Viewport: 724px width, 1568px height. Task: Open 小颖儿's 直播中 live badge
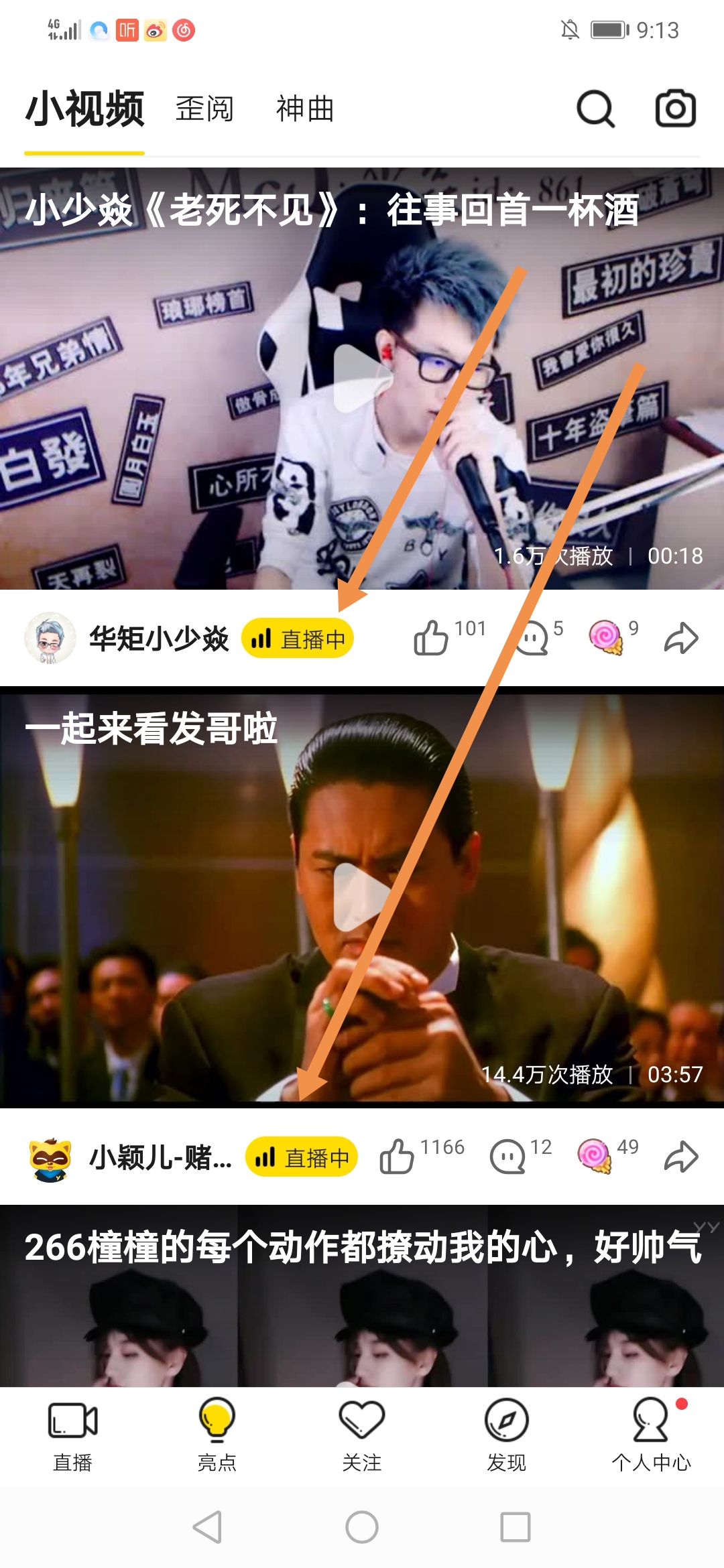(x=302, y=1157)
